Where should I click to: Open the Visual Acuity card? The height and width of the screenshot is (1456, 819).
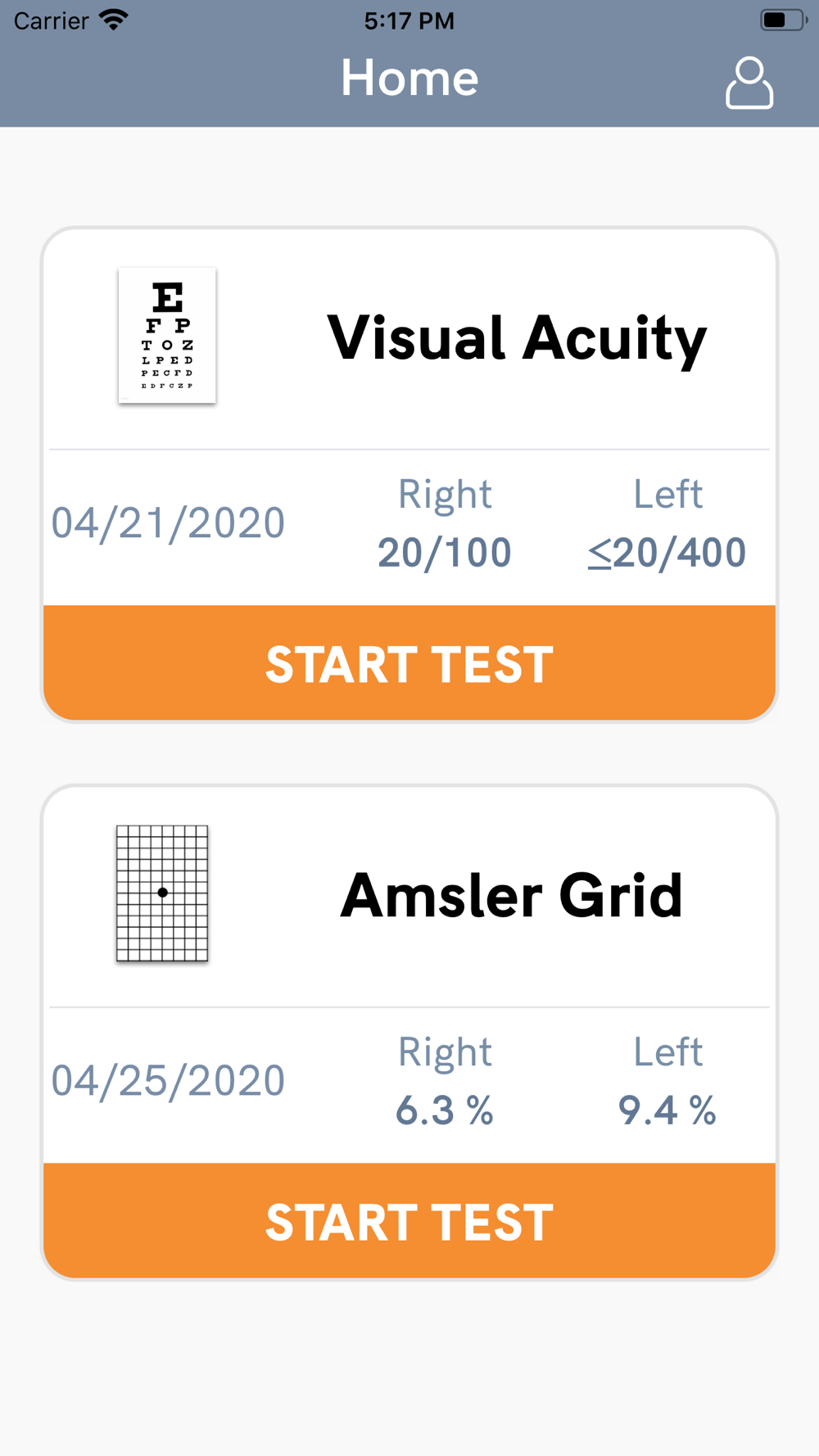(409, 418)
